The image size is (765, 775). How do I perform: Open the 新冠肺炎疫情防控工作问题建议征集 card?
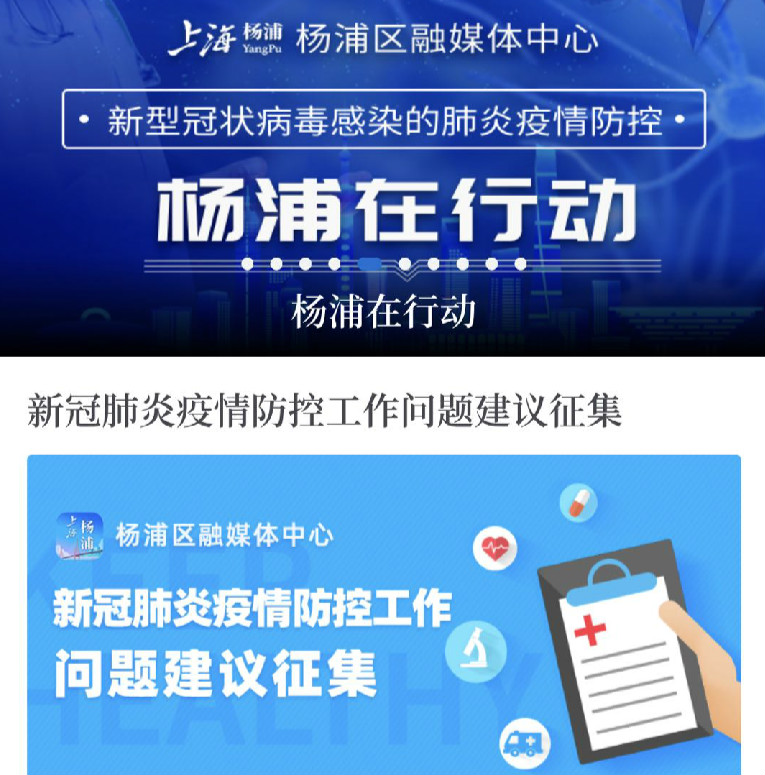[x=383, y=612]
